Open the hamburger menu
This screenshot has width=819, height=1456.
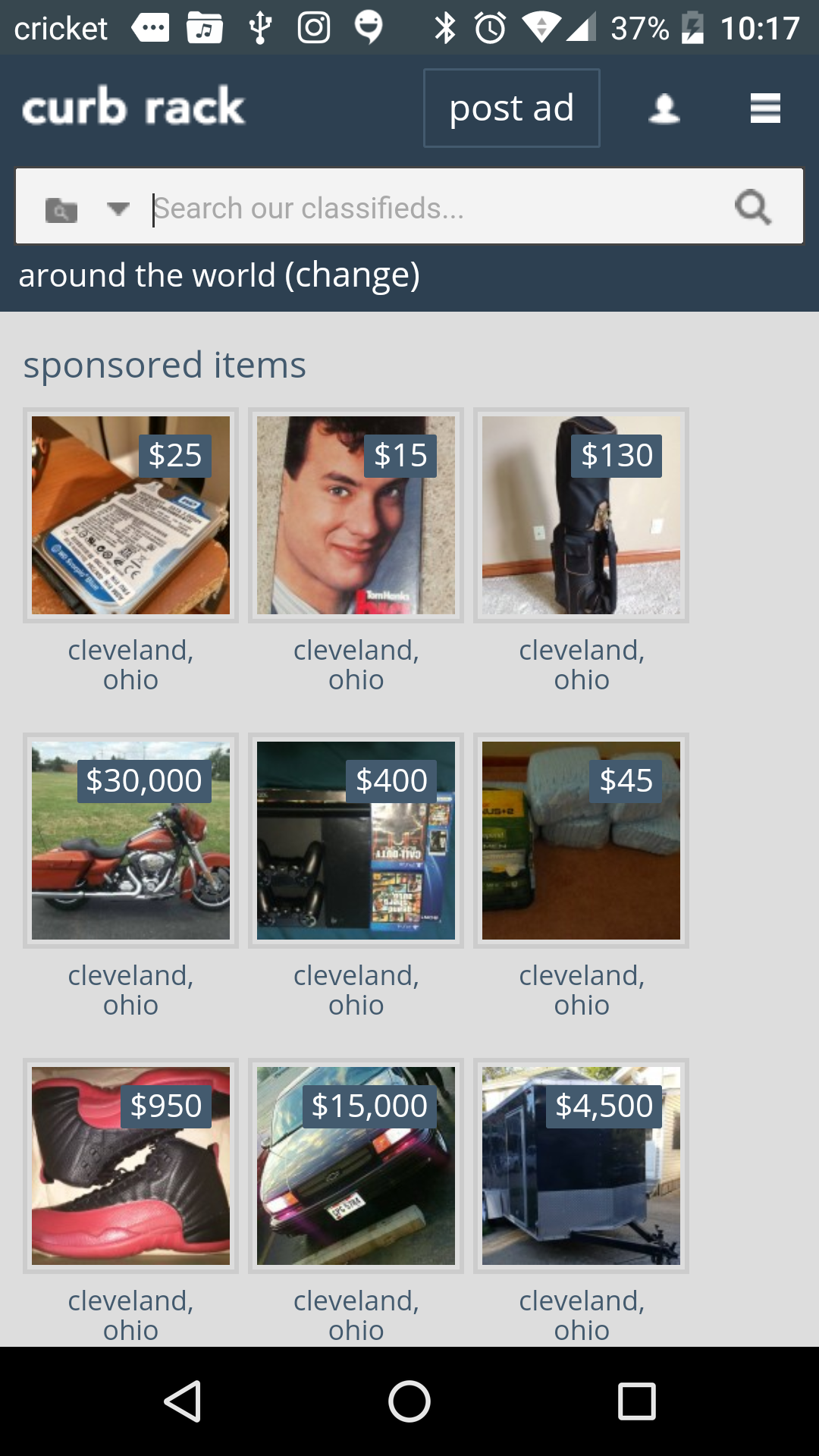pos(765,108)
